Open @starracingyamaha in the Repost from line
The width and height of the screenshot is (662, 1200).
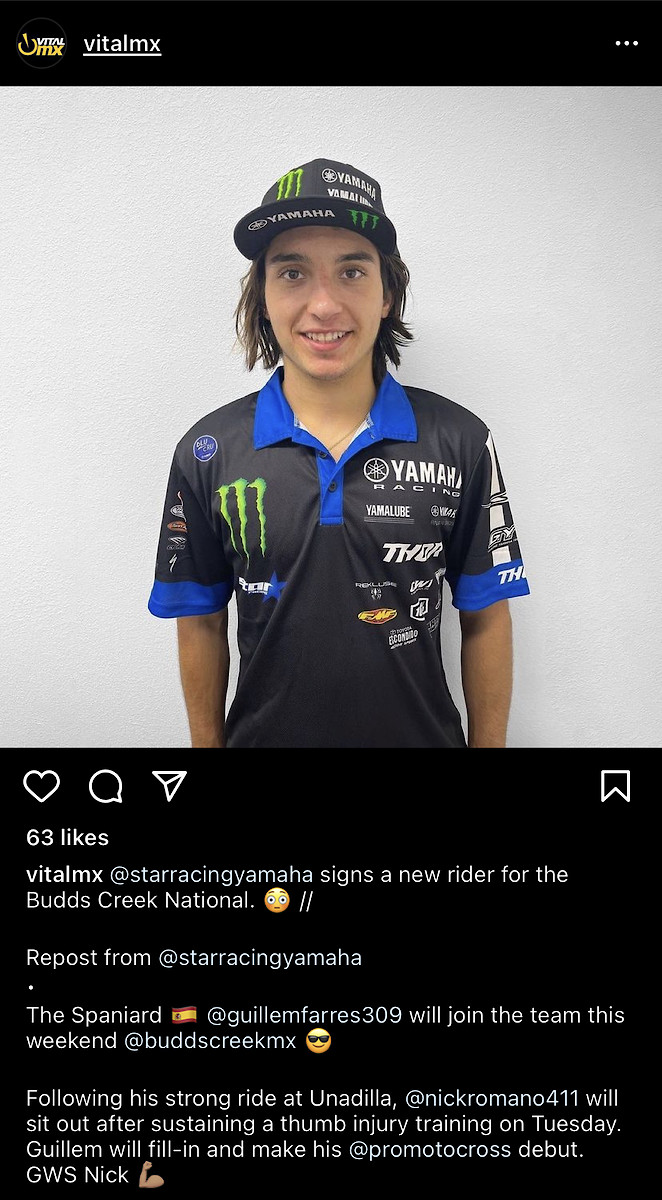260,957
